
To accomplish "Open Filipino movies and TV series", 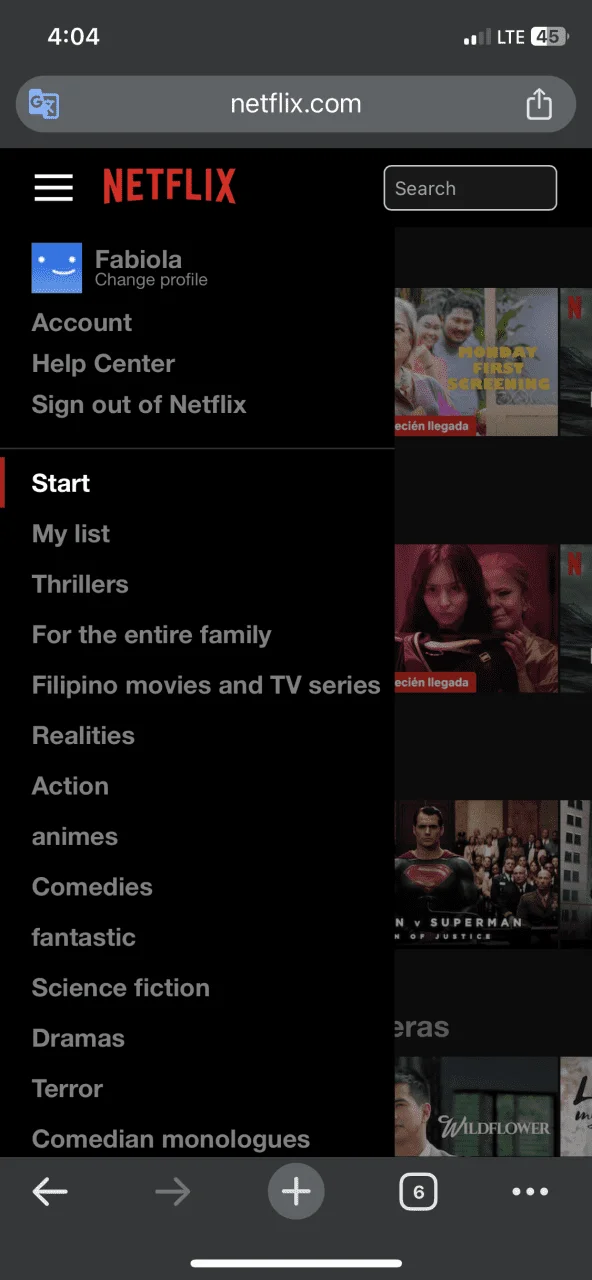I will coord(206,685).
